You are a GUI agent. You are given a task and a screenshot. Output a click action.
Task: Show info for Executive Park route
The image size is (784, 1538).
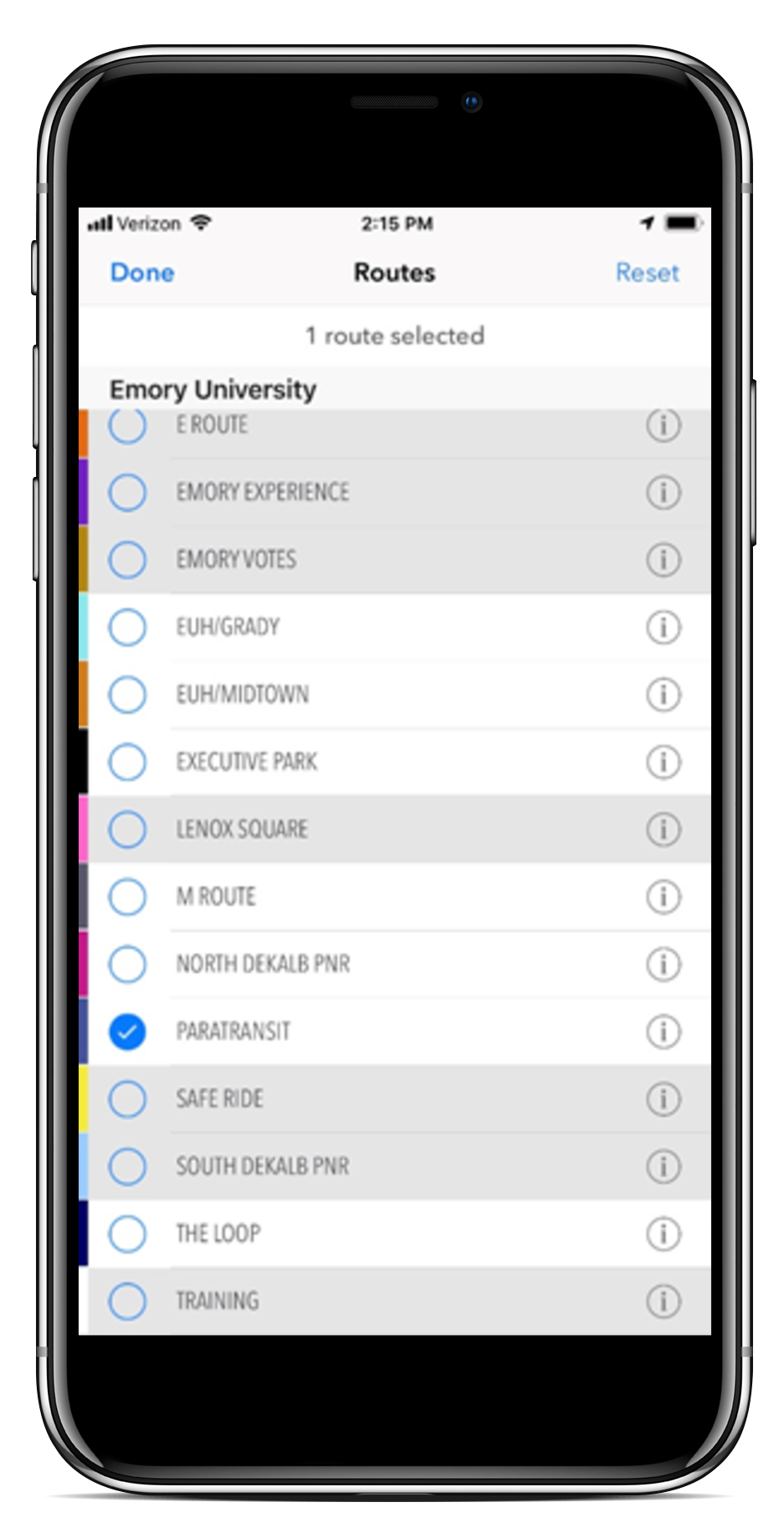(664, 761)
